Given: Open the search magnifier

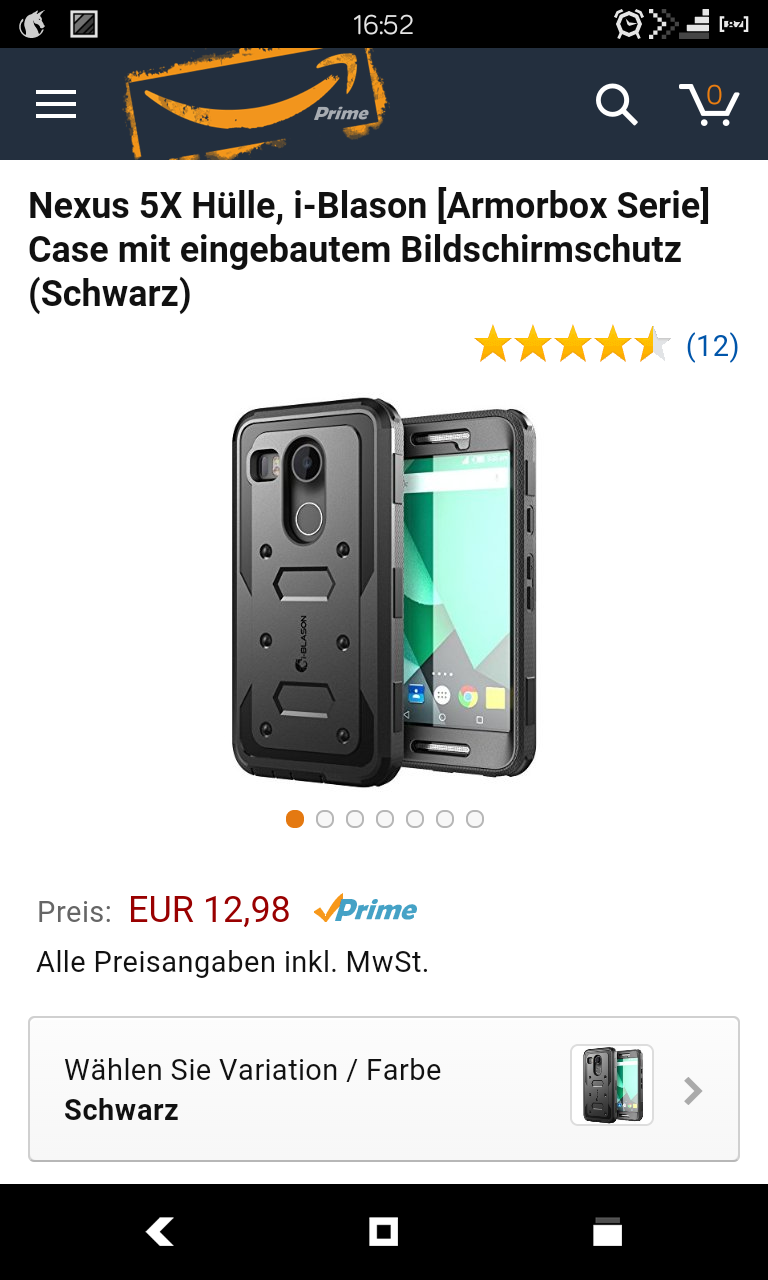Looking at the screenshot, I should click(x=616, y=104).
